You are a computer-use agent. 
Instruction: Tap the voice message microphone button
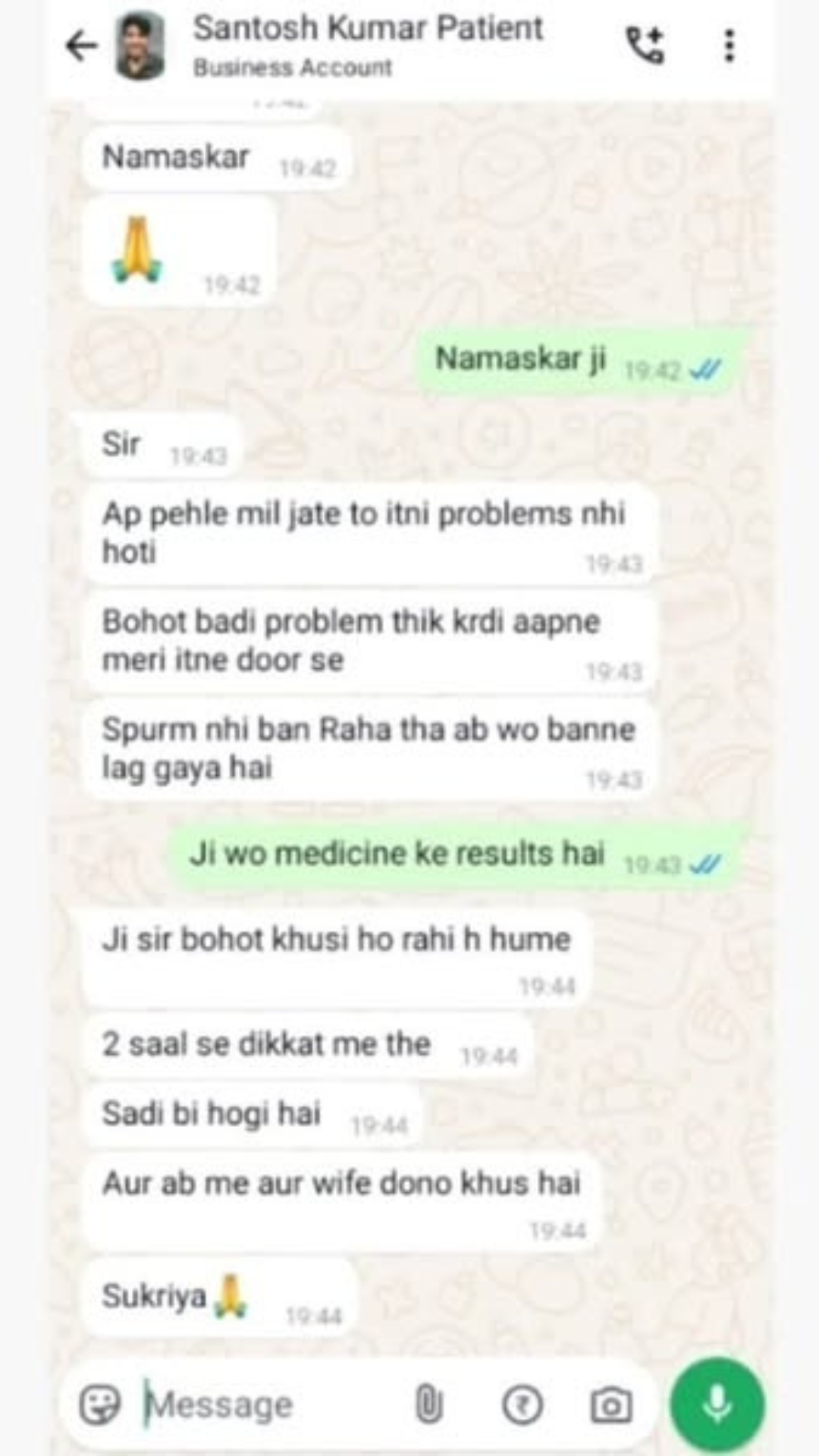click(717, 1404)
